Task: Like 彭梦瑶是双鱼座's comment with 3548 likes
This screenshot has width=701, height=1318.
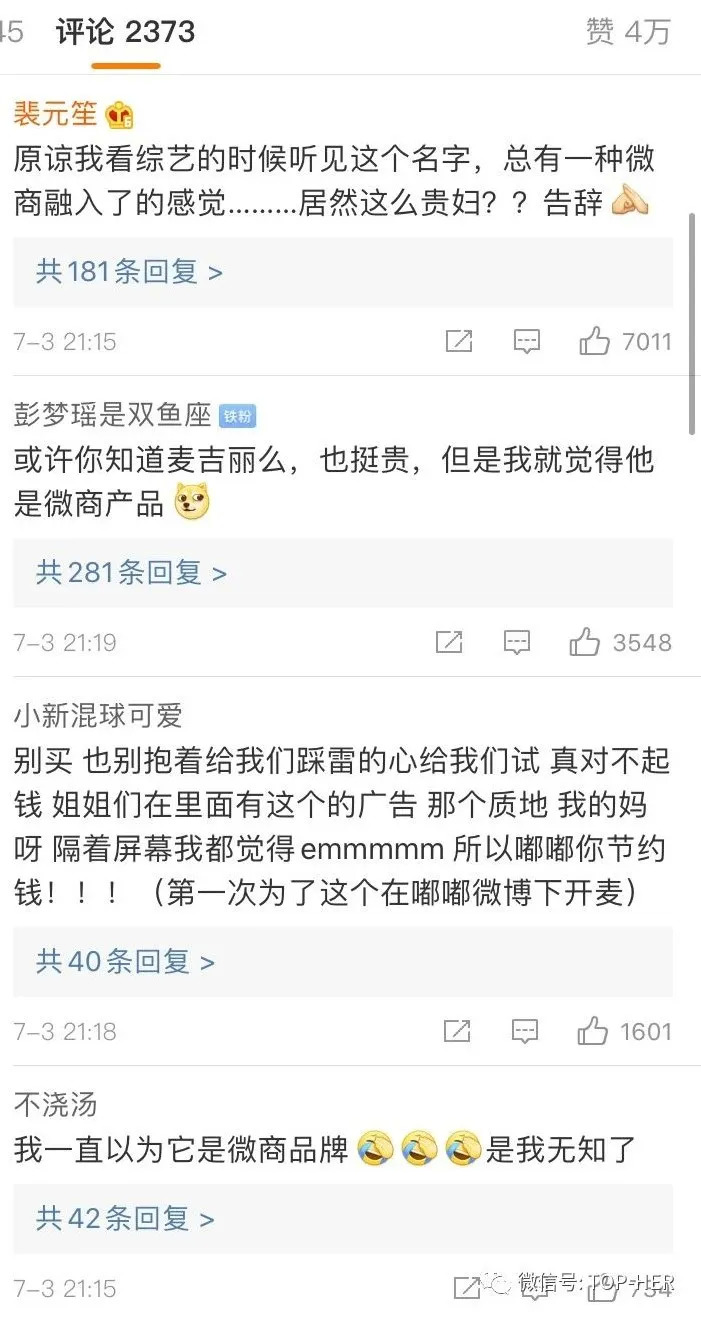Action: pos(585,642)
